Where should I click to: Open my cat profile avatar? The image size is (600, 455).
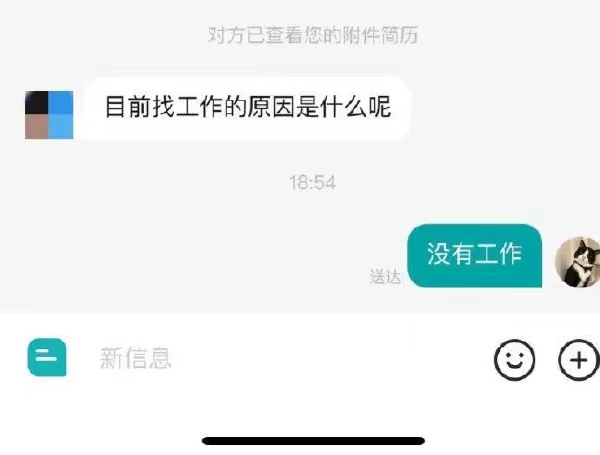tap(578, 263)
